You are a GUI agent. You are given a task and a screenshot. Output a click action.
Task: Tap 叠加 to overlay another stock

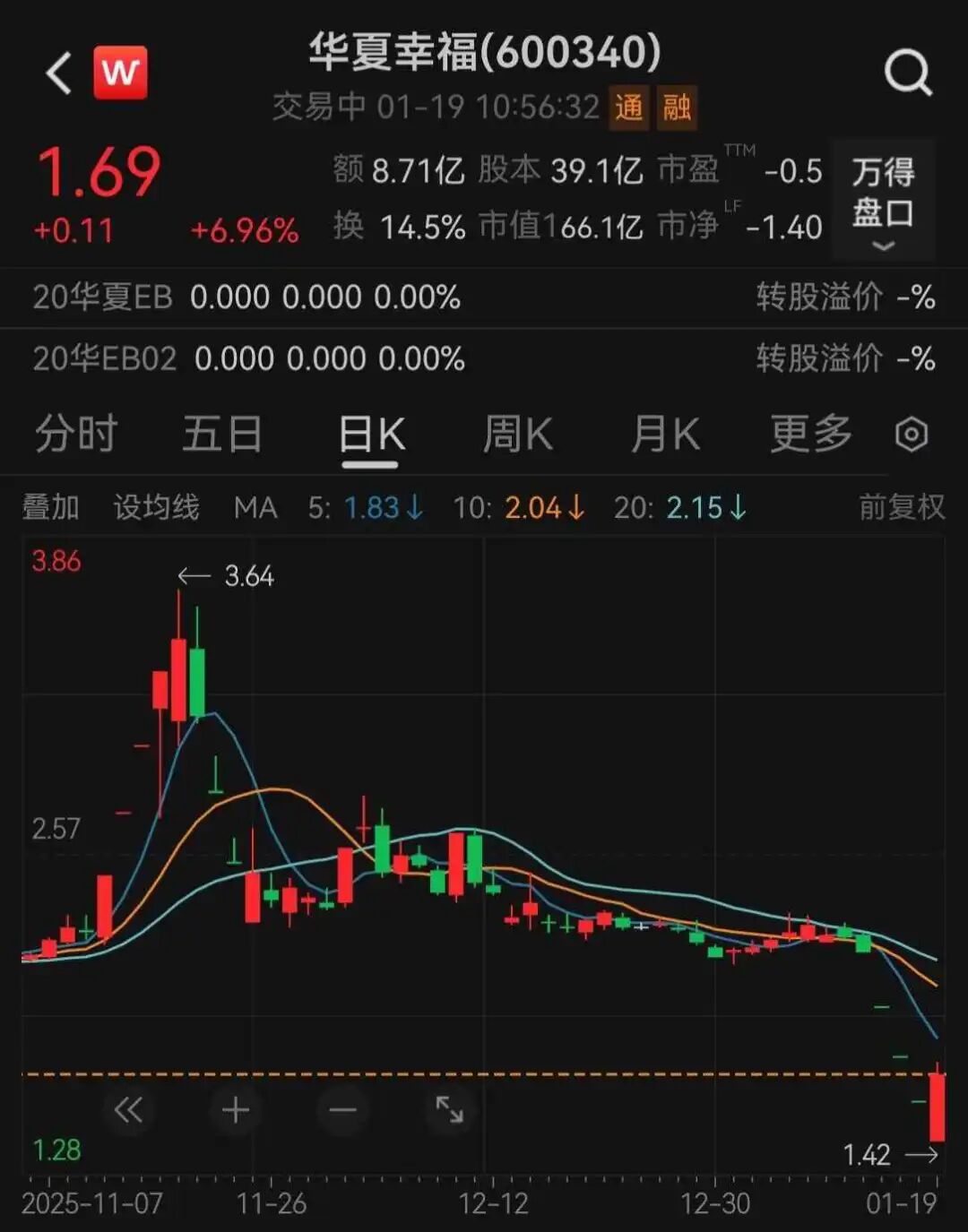(x=50, y=508)
